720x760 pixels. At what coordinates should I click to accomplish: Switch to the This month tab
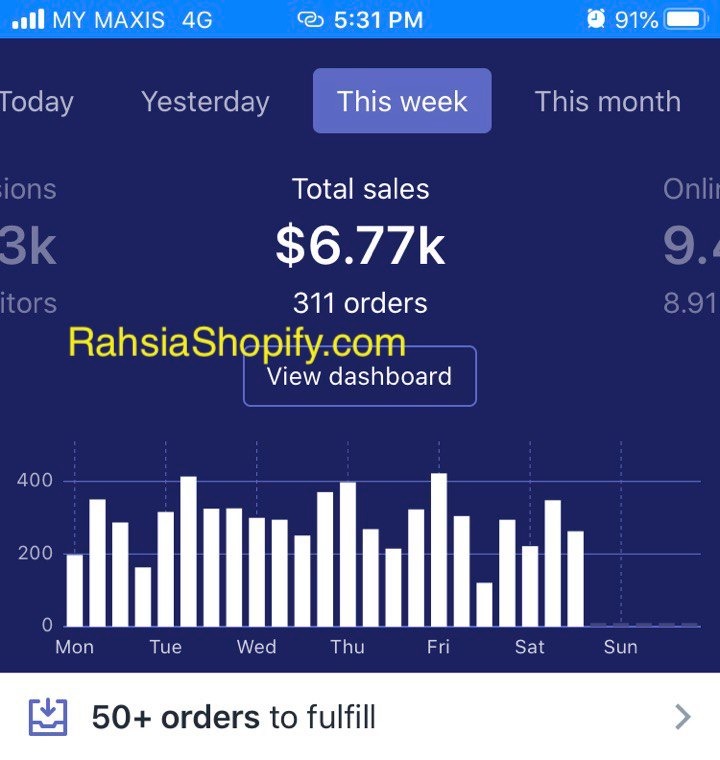(x=607, y=102)
